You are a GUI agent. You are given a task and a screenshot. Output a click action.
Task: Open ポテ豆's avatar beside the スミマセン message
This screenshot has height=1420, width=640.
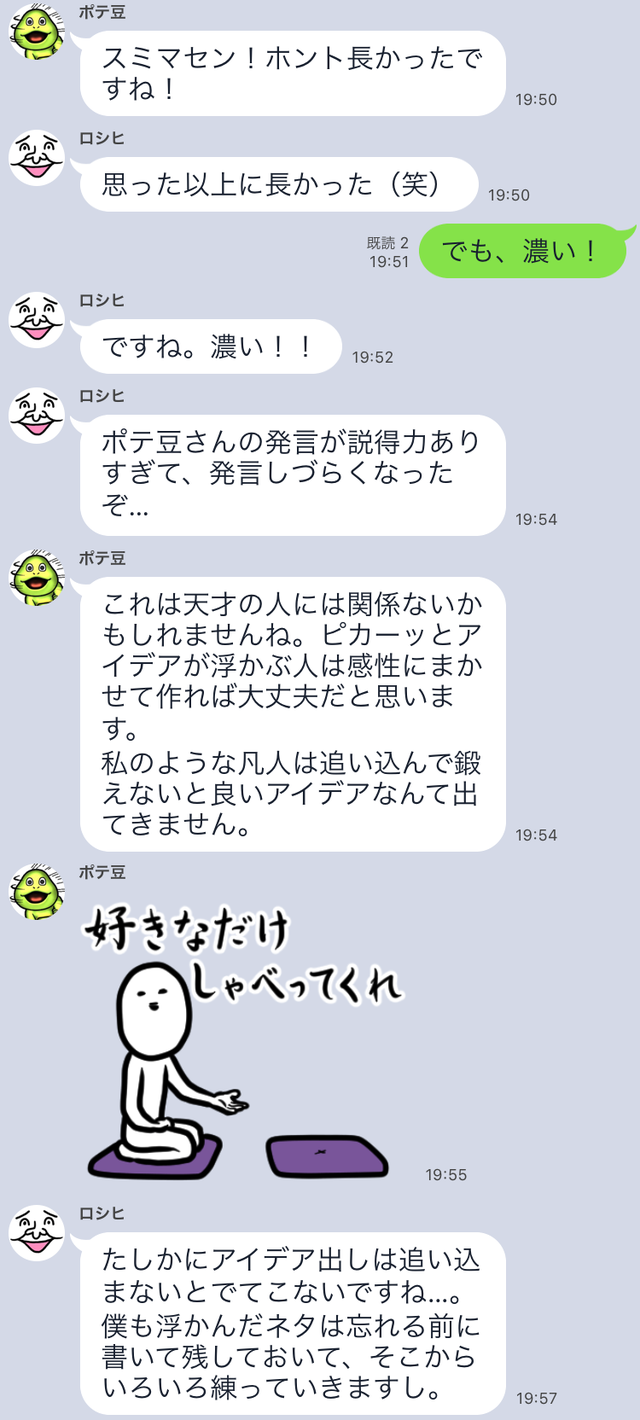point(37,31)
